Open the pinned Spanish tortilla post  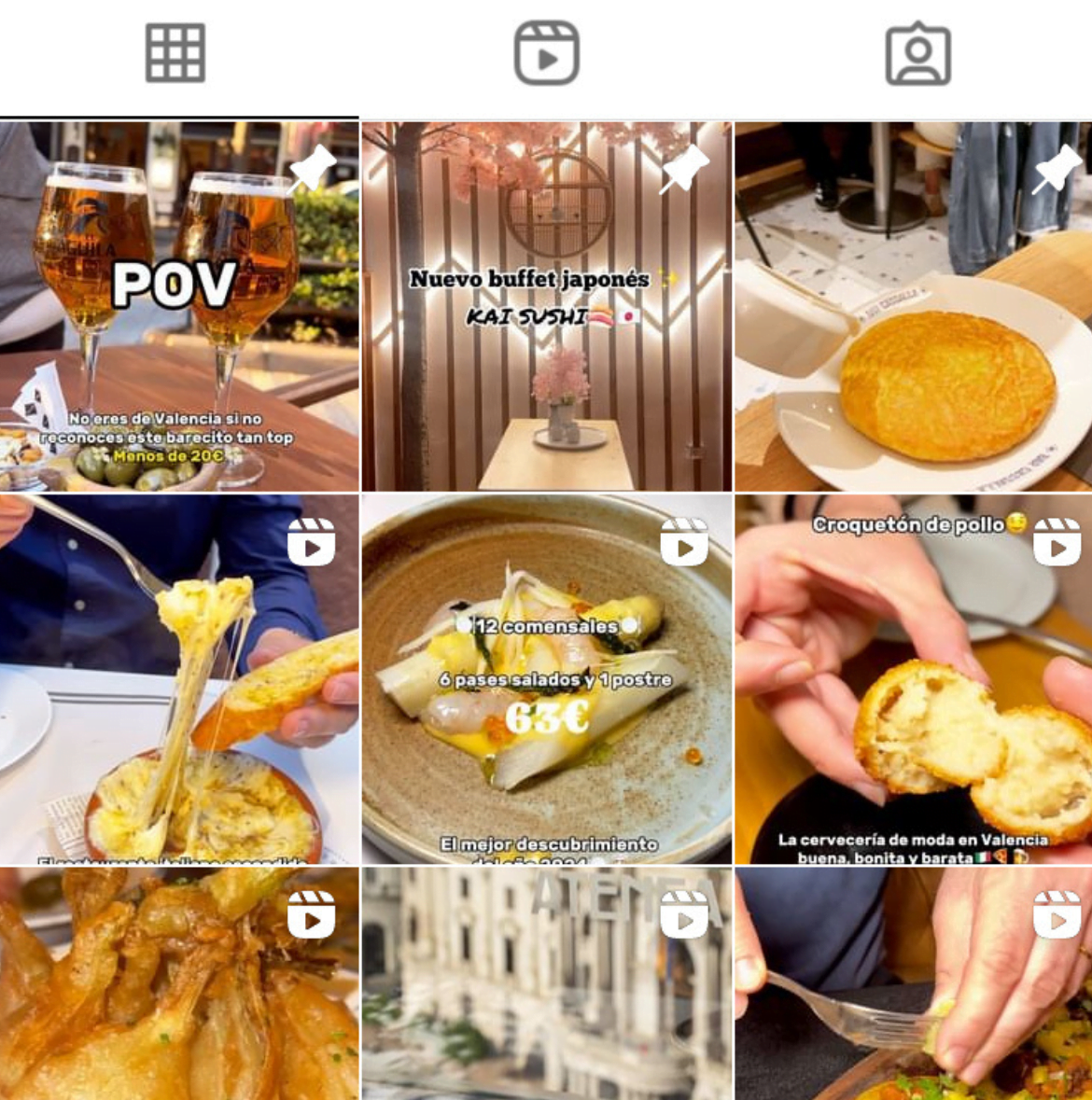point(913,306)
